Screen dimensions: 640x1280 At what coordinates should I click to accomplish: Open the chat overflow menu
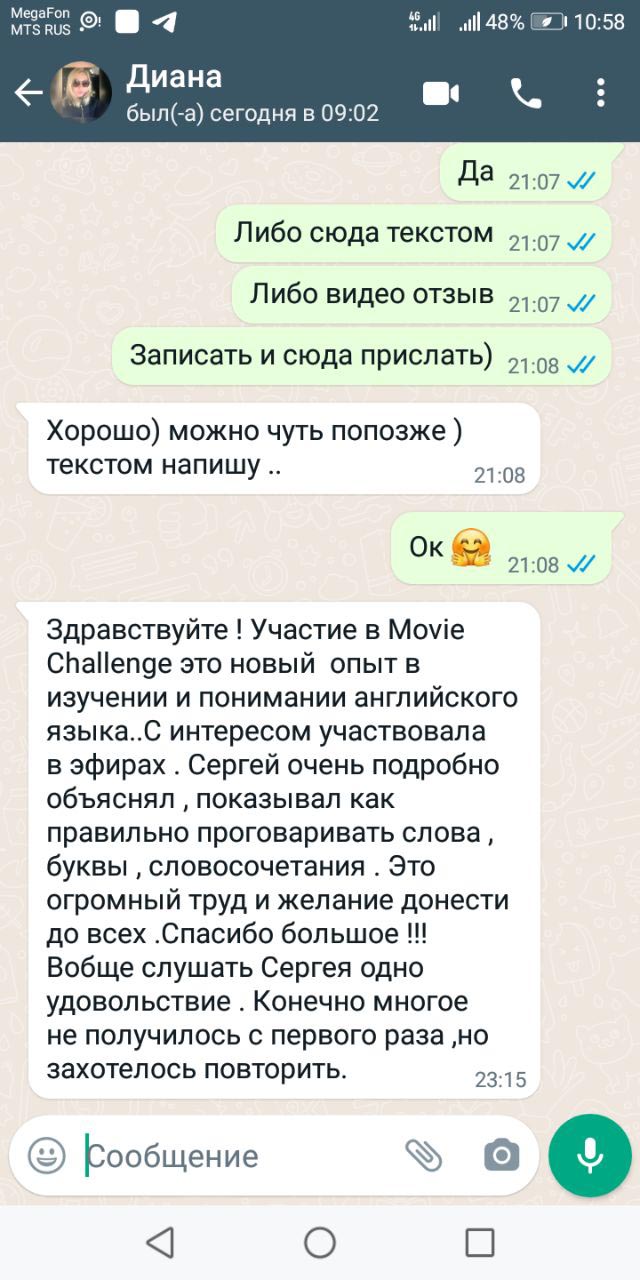click(600, 94)
